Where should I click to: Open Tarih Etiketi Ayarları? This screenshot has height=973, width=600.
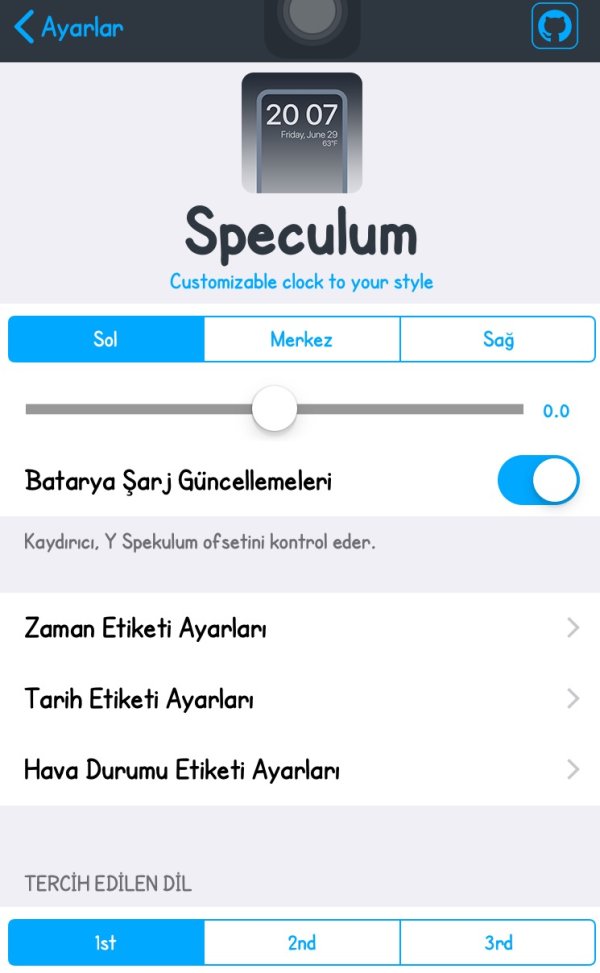[300, 699]
